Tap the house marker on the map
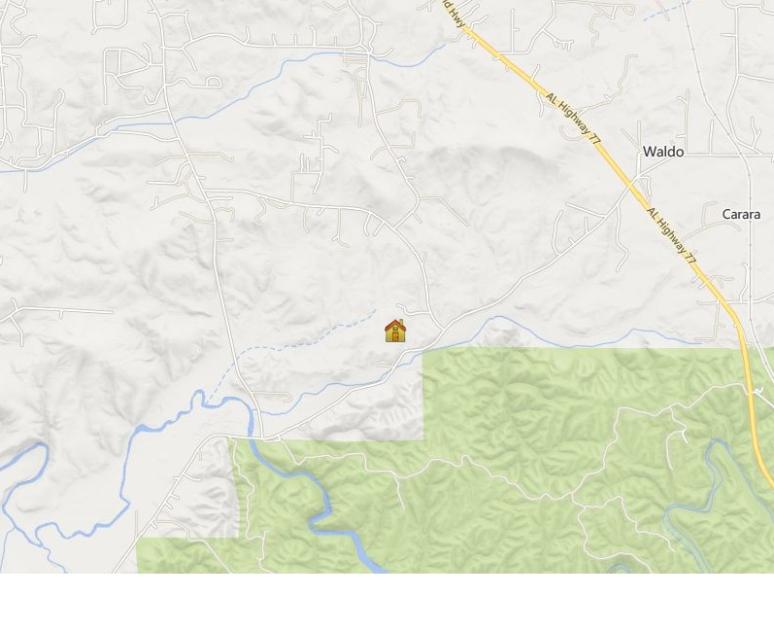Image resolution: width=774 pixels, height=630 pixels. 395,331
